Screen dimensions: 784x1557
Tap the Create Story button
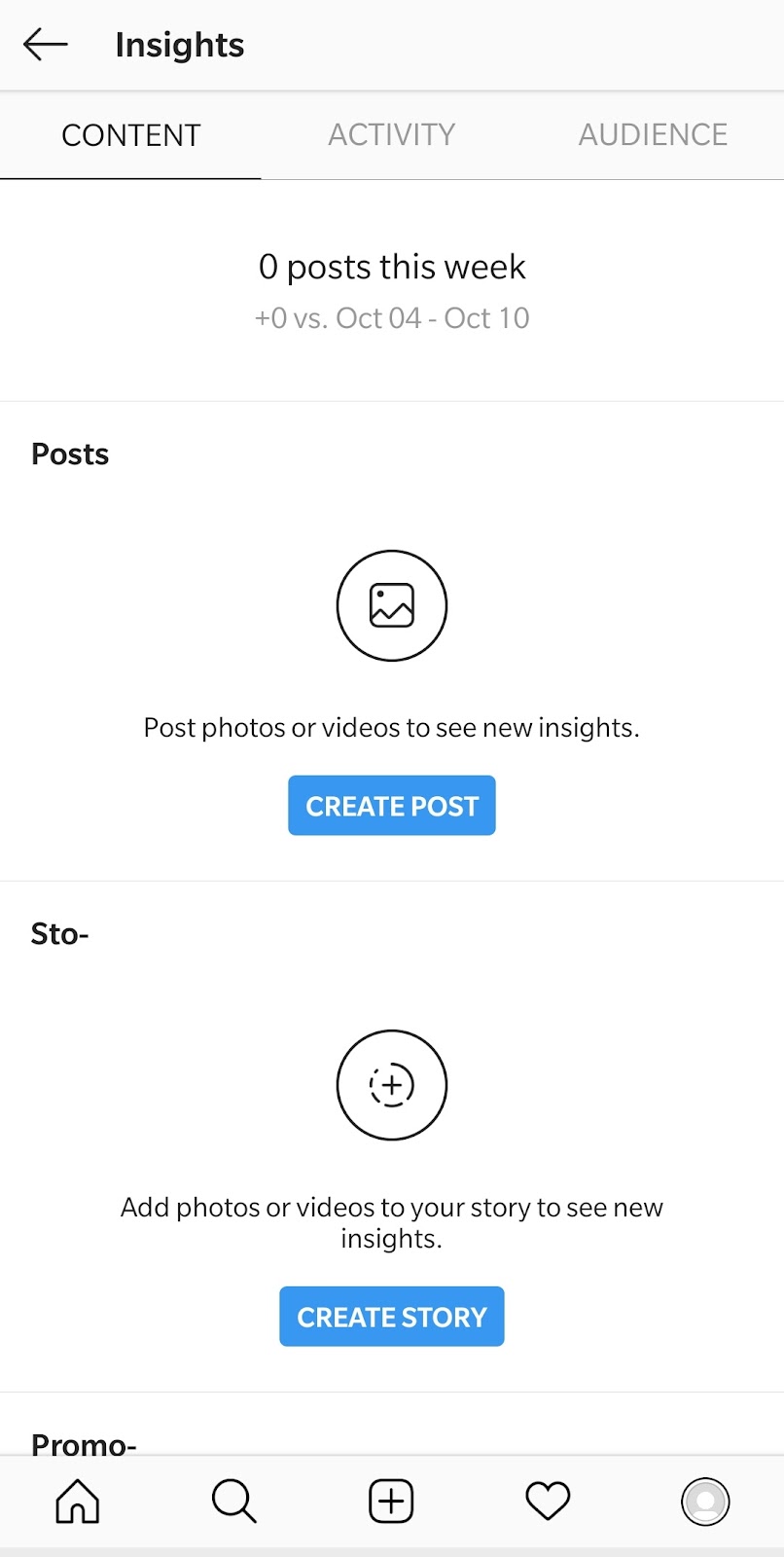[391, 1317]
